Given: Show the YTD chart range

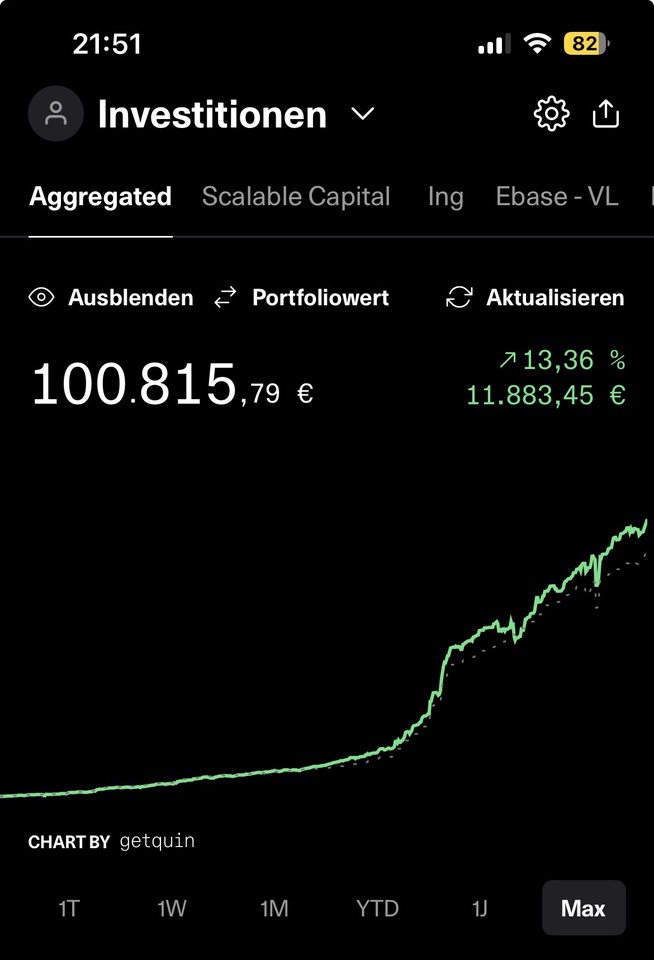Looking at the screenshot, I should tap(377, 908).
